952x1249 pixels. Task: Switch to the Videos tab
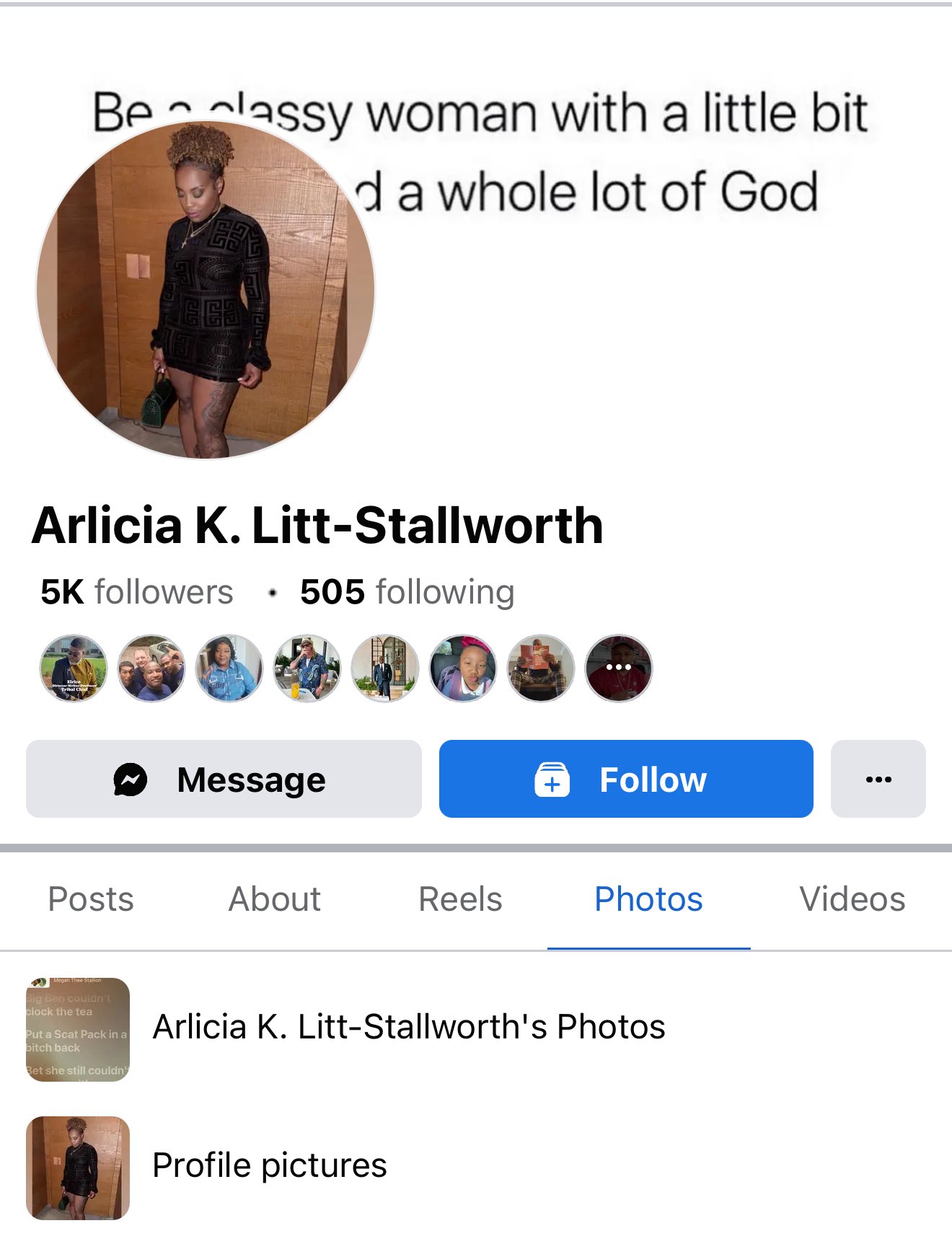[x=852, y=899]
